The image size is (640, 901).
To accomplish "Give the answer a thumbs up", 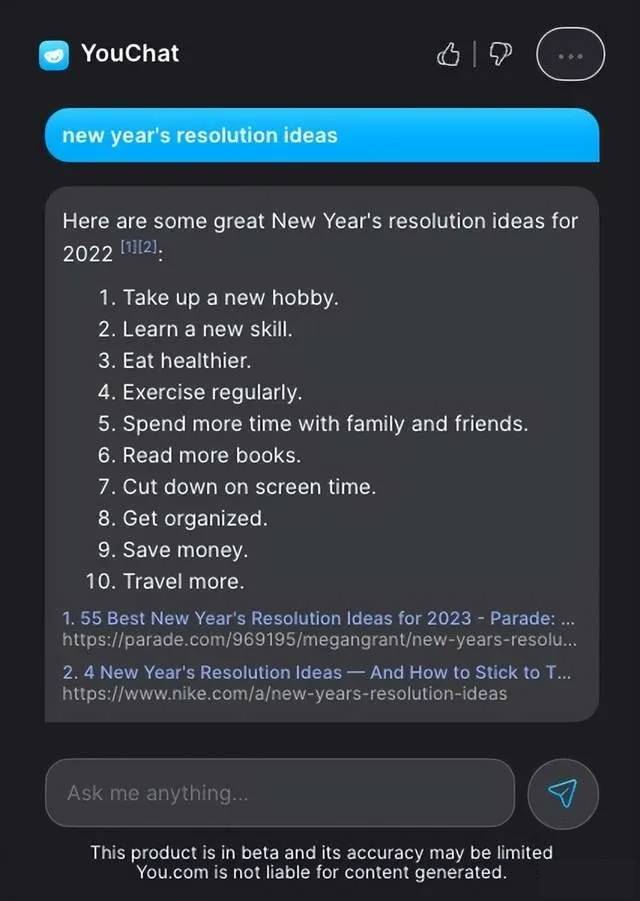I will [448, 55].
